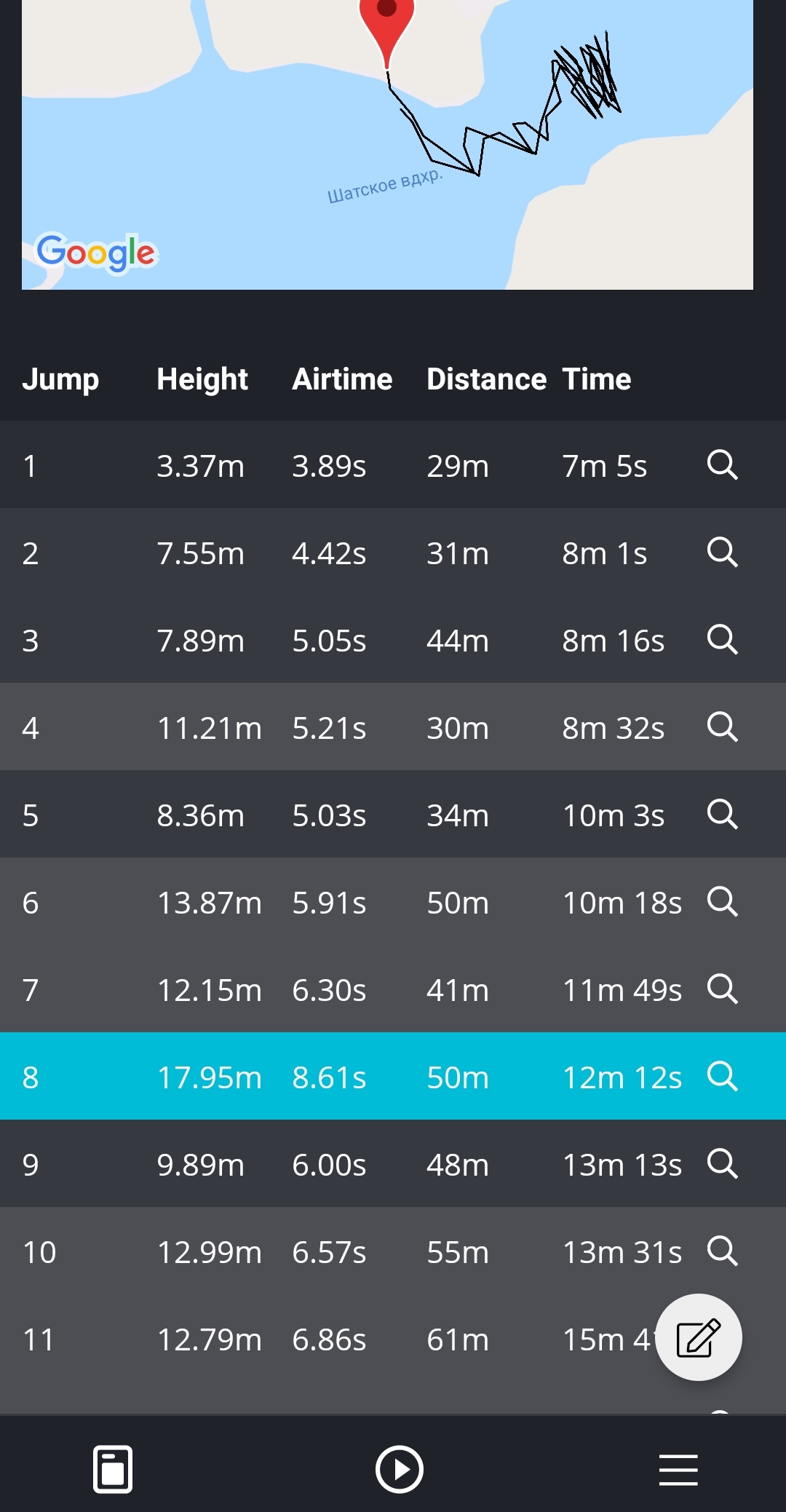Tap the magnifier on jump 5 row
786x1512 pixels.
pos(722,814)
